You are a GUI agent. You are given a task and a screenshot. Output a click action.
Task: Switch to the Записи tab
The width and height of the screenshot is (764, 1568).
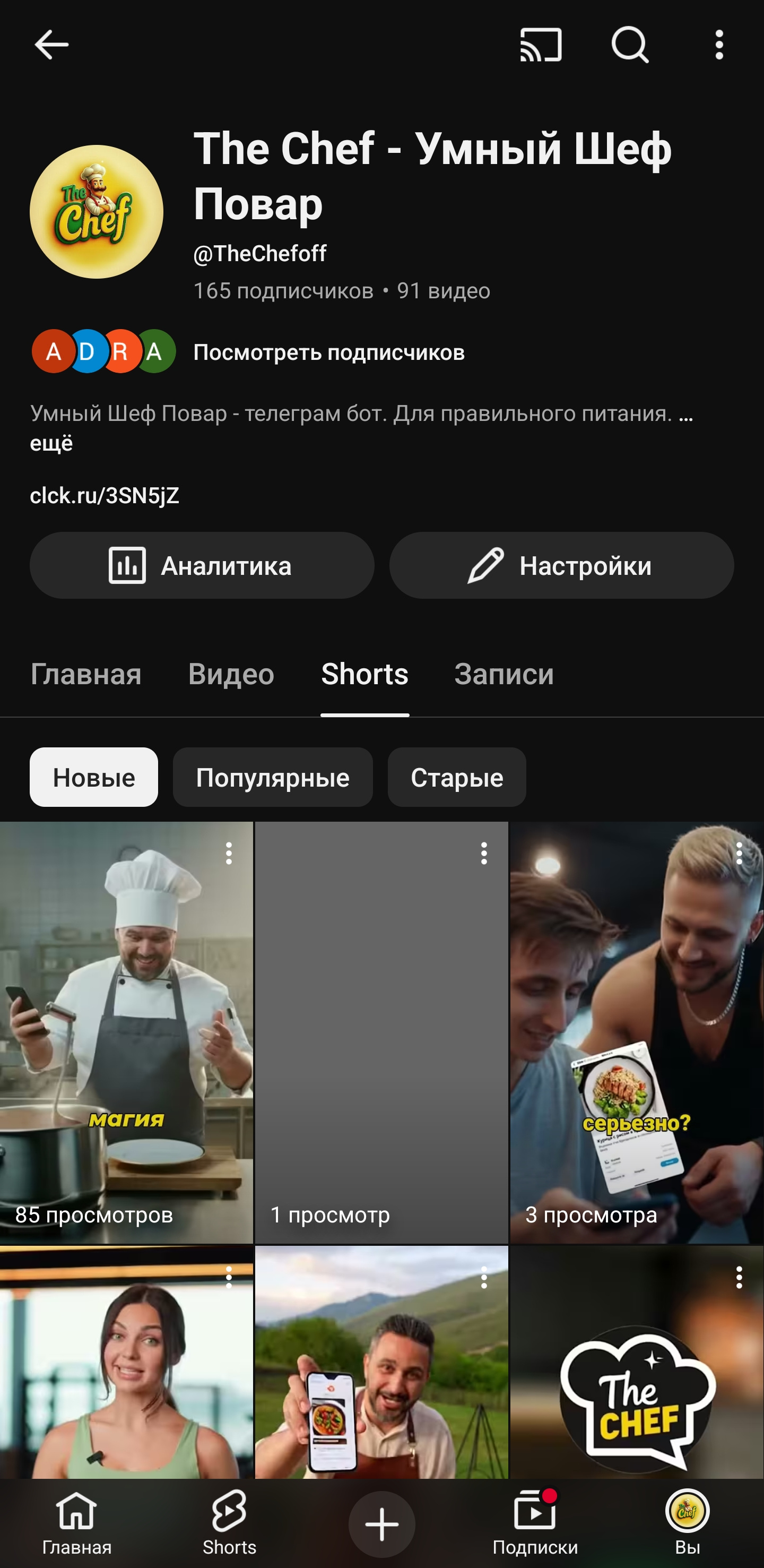503,675
